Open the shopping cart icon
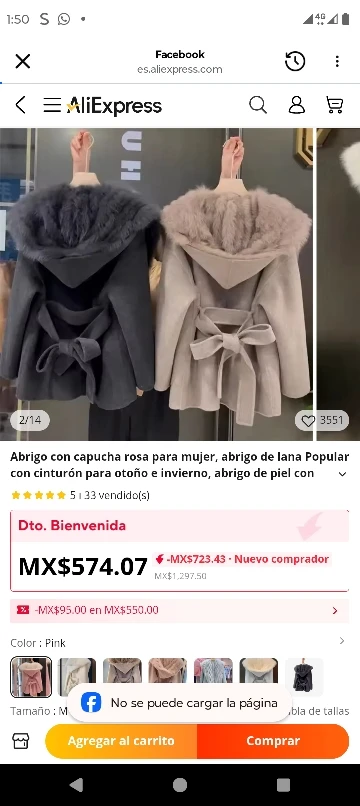 [x=335, y=105]
